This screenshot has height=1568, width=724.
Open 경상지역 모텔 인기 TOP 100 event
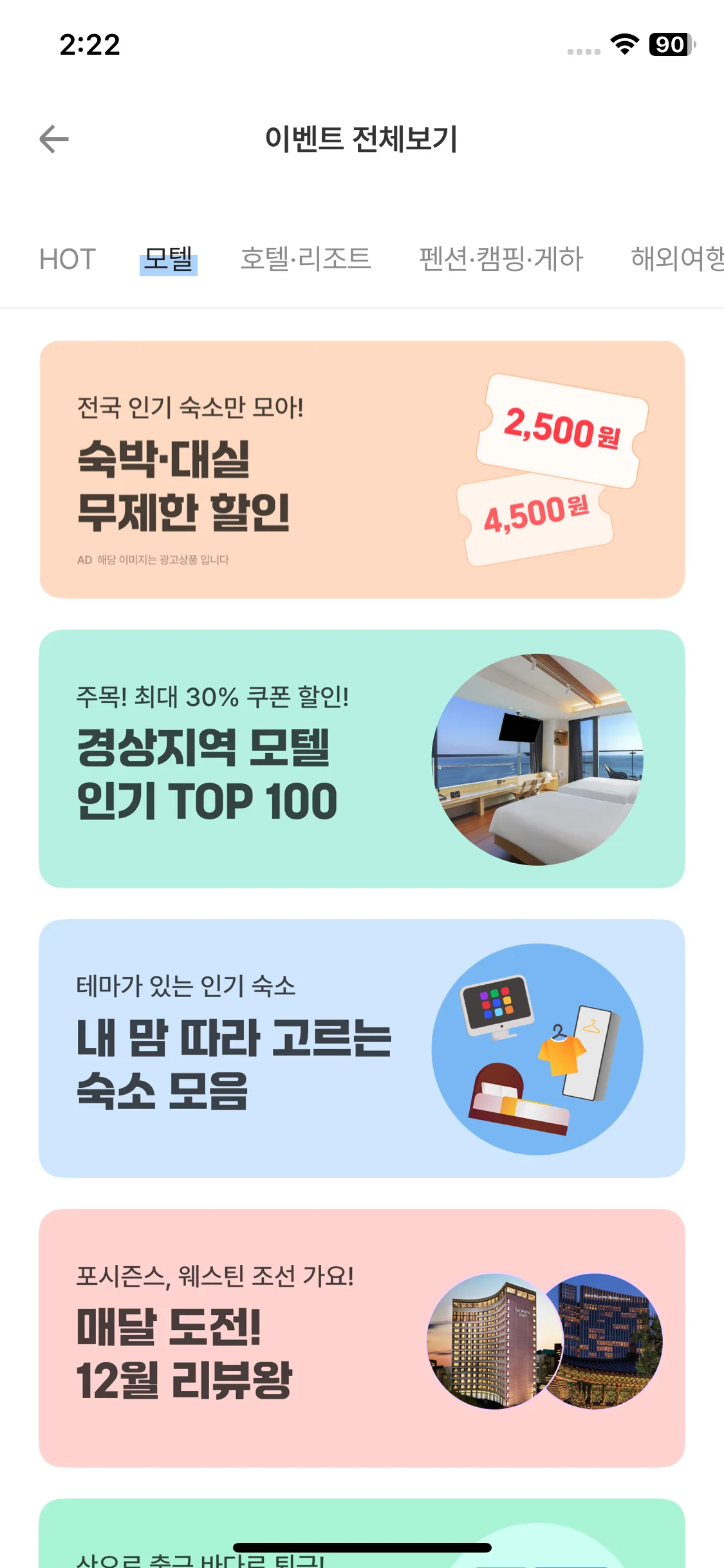[362, 759]
